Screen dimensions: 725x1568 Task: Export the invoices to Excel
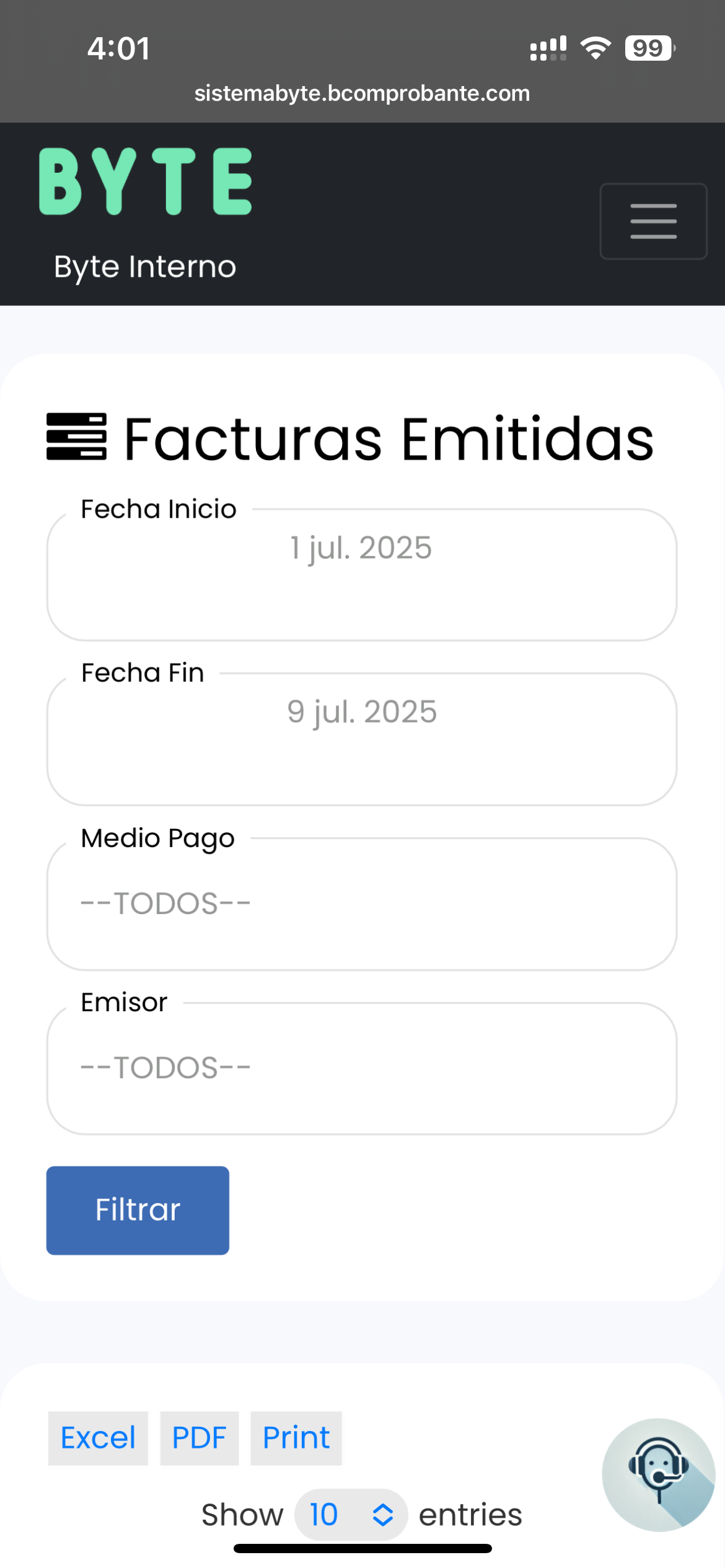98,1437
